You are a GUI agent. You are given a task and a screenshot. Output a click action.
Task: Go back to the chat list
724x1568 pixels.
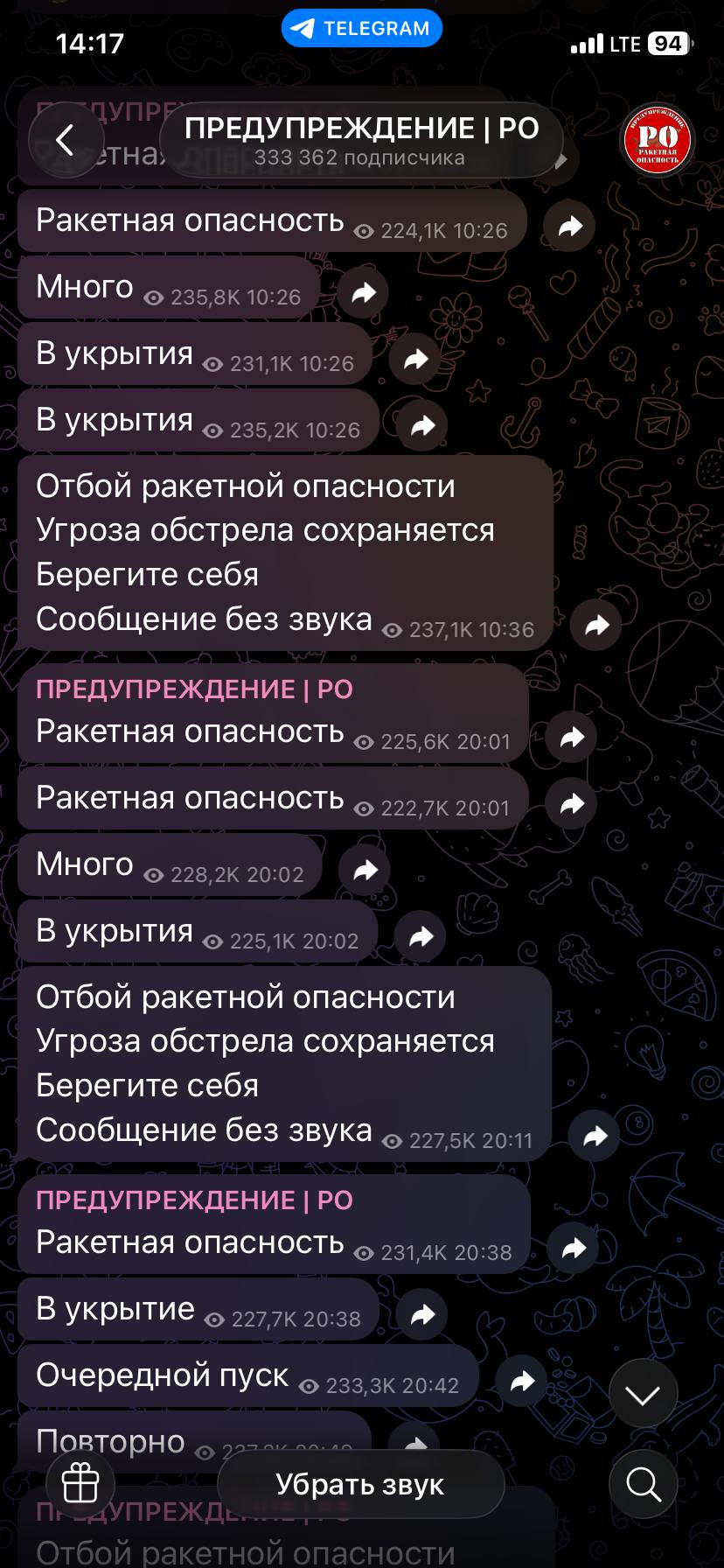[66, 140]
